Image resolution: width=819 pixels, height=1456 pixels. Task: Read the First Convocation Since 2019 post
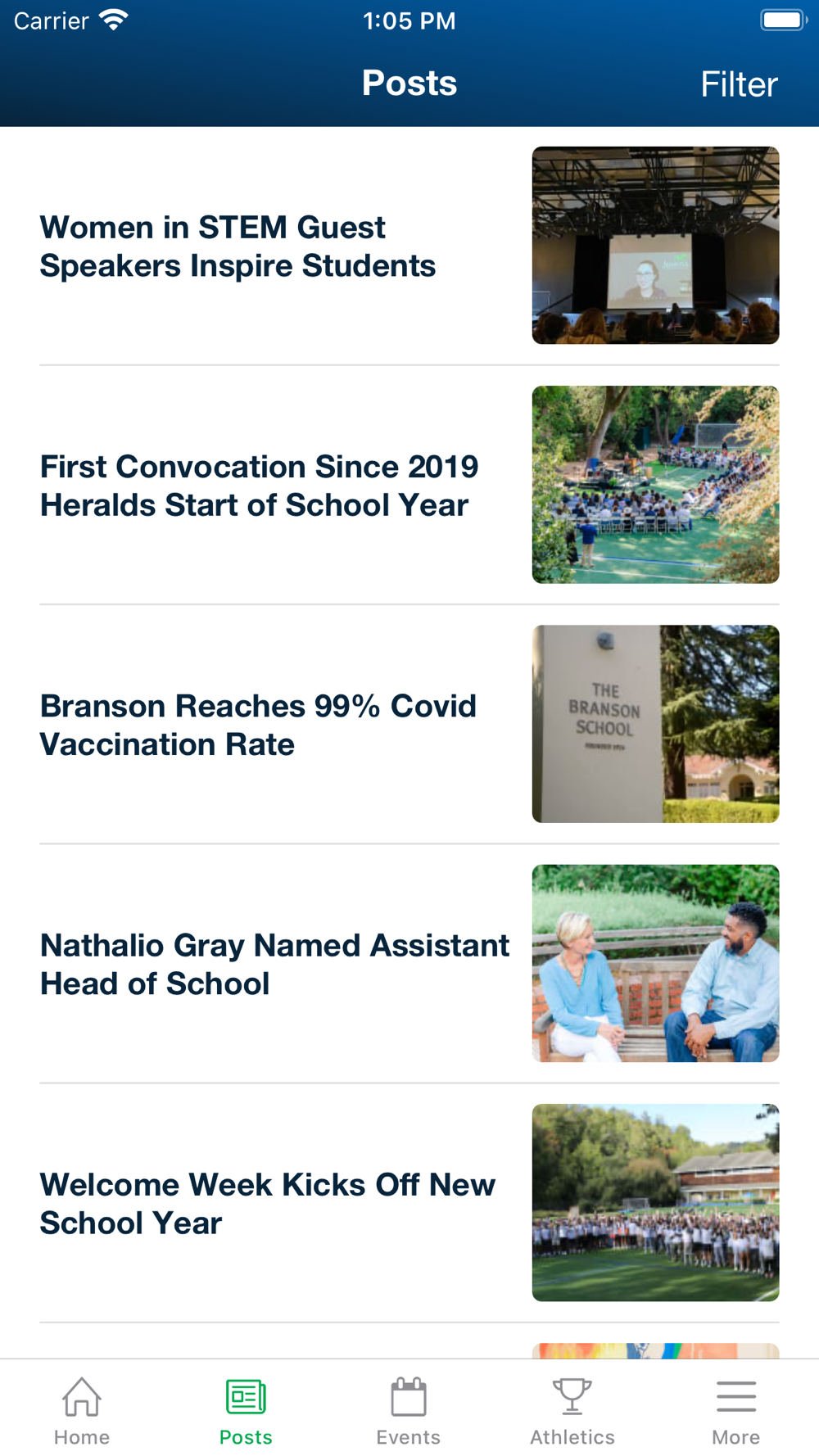259,486
